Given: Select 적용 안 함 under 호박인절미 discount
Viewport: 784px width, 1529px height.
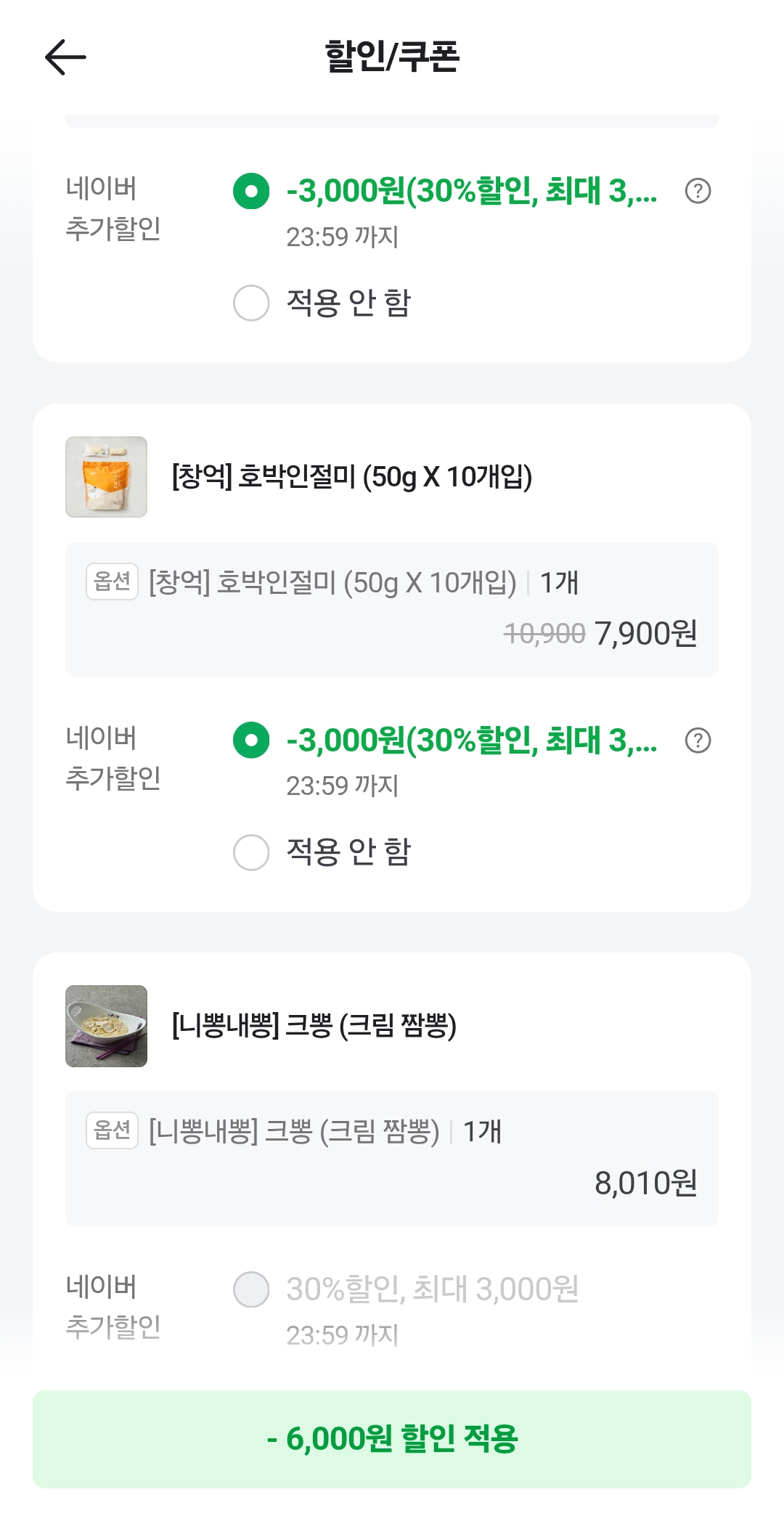Looking at the screenshot, I should coord(251,852).
